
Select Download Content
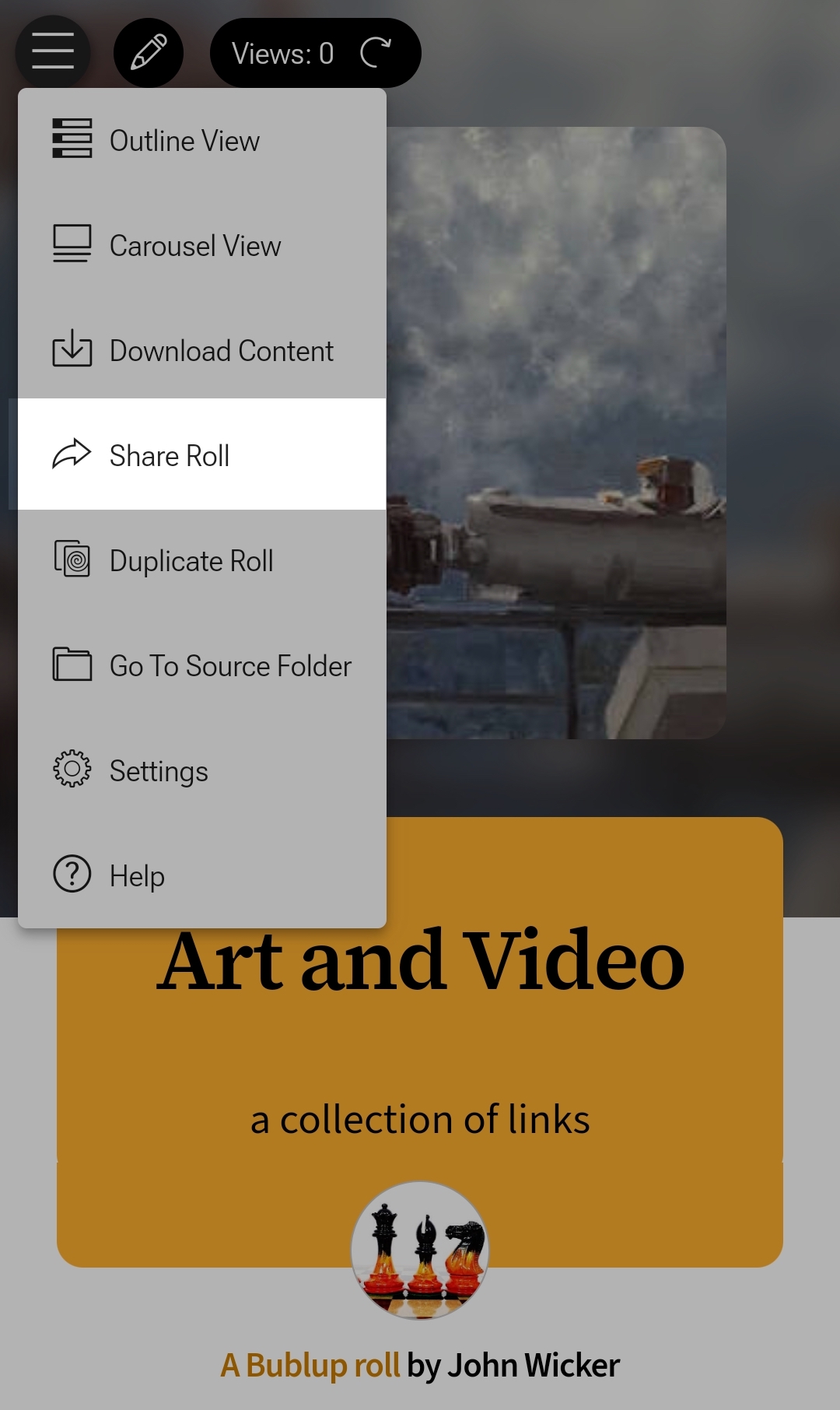tap(221, 351)
